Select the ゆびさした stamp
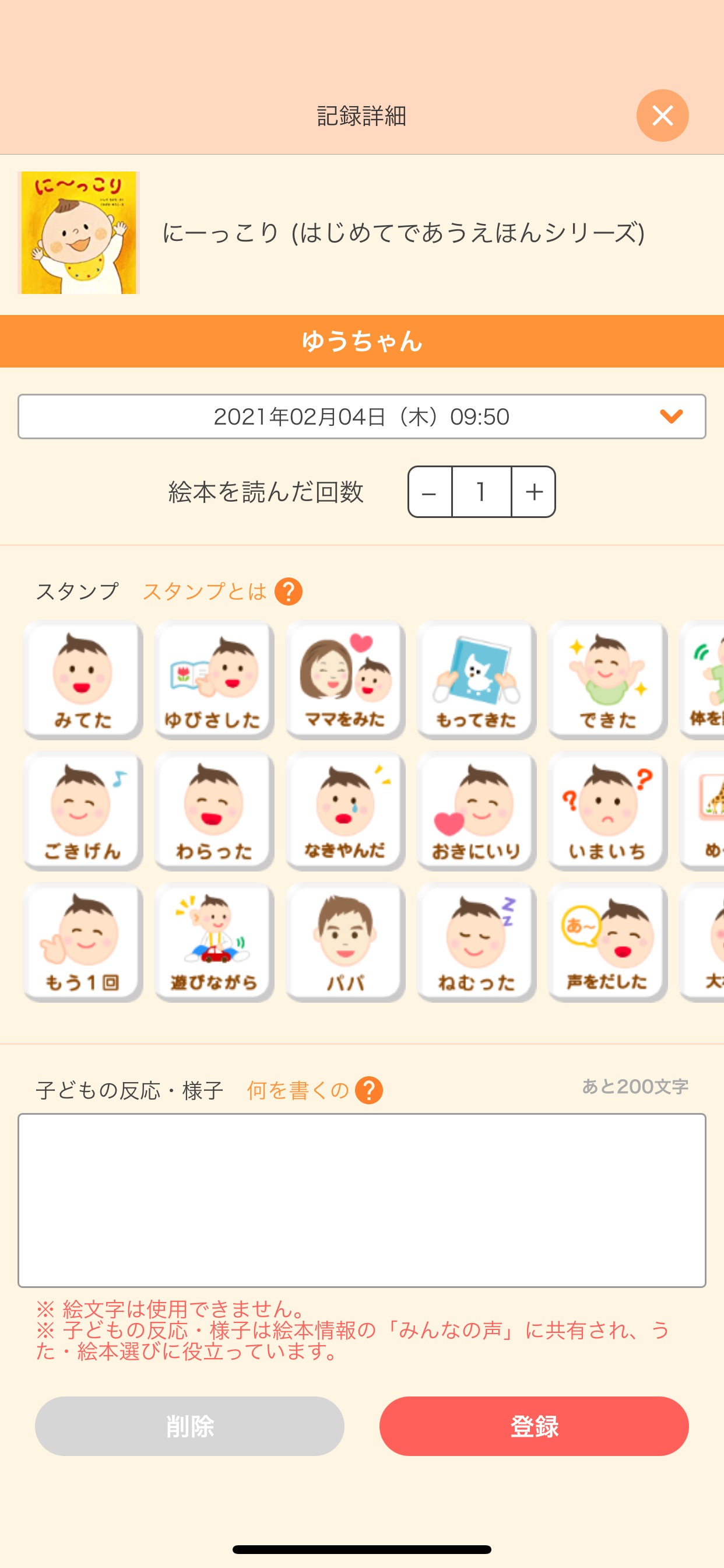 point(213,680)
